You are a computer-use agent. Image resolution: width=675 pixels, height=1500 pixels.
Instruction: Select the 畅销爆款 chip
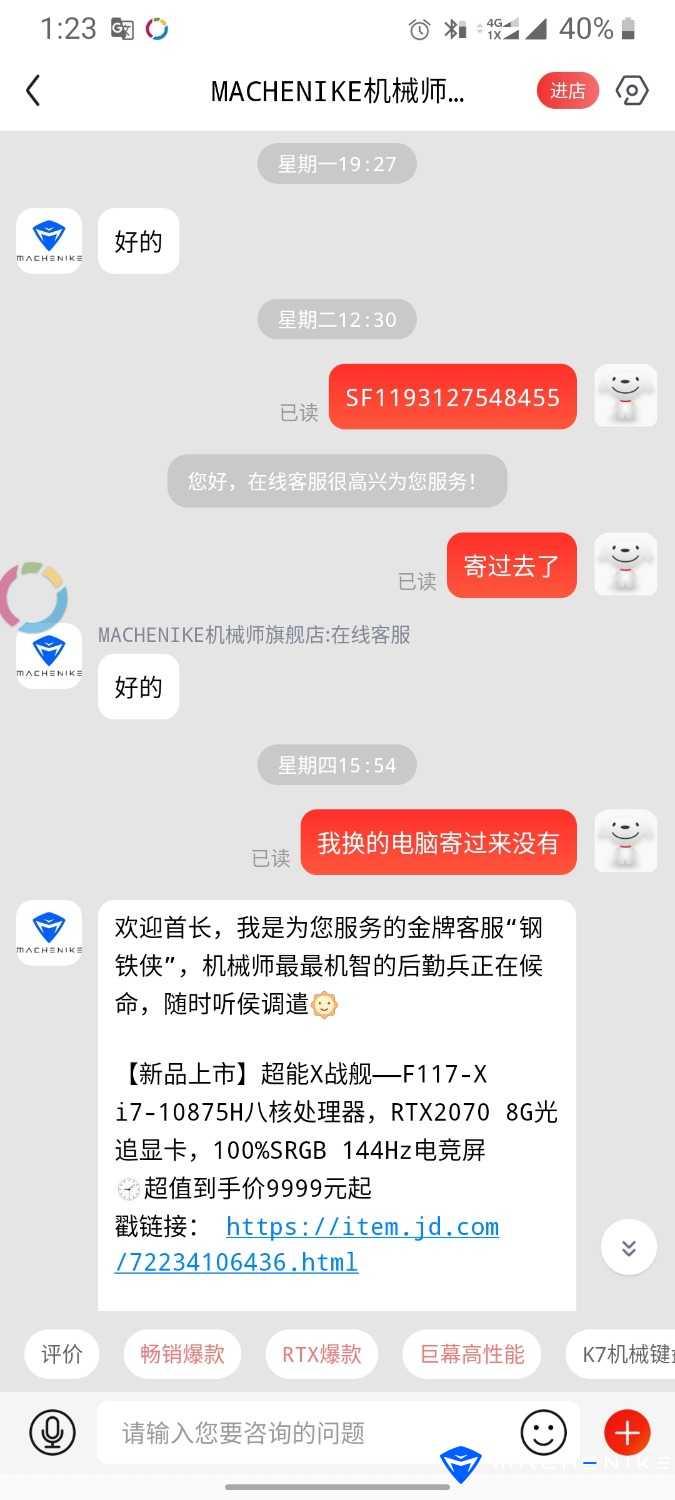(182, 1355)
